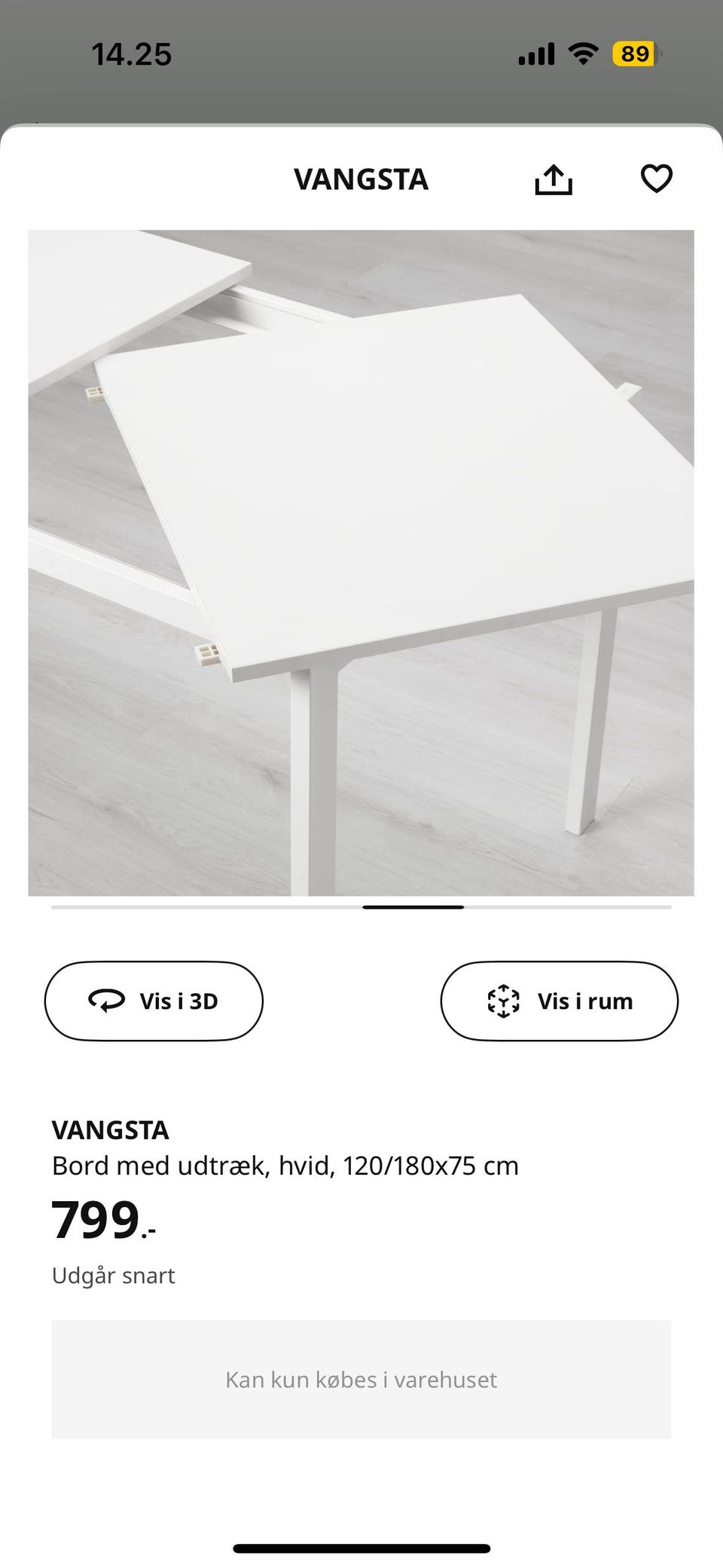The image size is (723, 1568).
Task: Open the 3D view with Vis i 3D
Action: [154, 1001]
